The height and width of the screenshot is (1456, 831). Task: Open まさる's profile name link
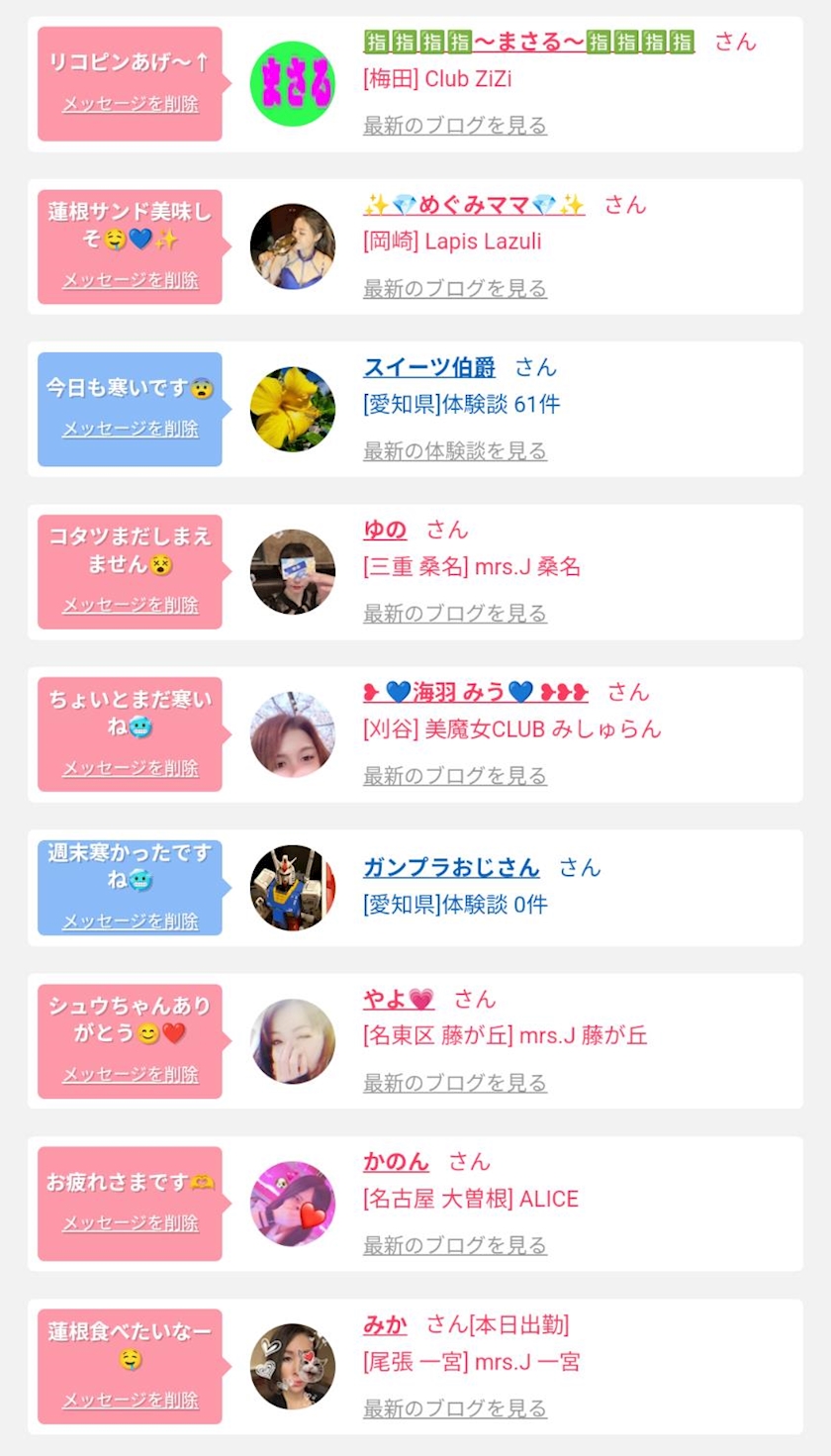tap(529, 42)
